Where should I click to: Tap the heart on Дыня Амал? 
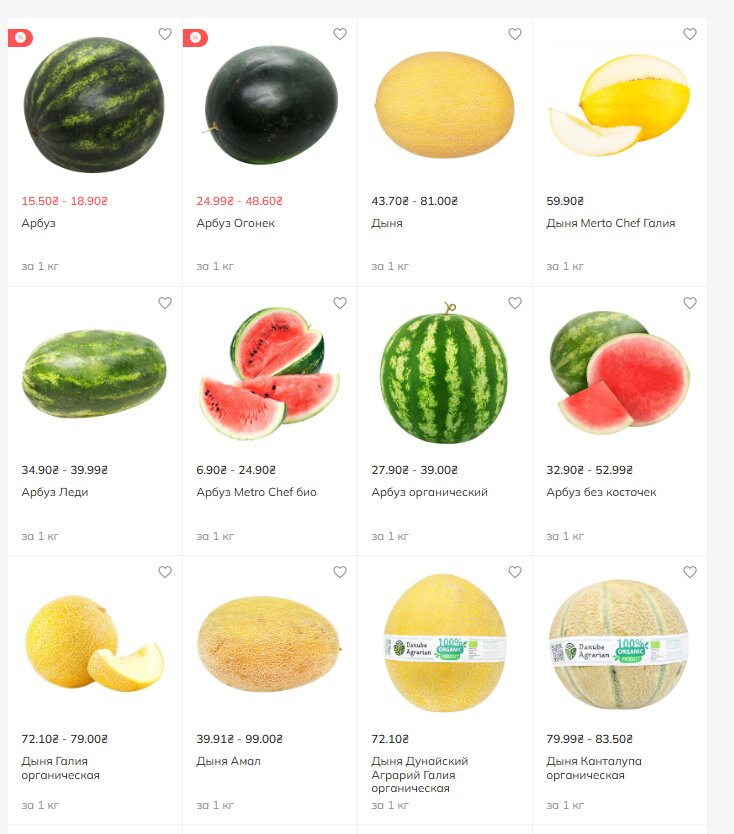click(x=340, y=572)
